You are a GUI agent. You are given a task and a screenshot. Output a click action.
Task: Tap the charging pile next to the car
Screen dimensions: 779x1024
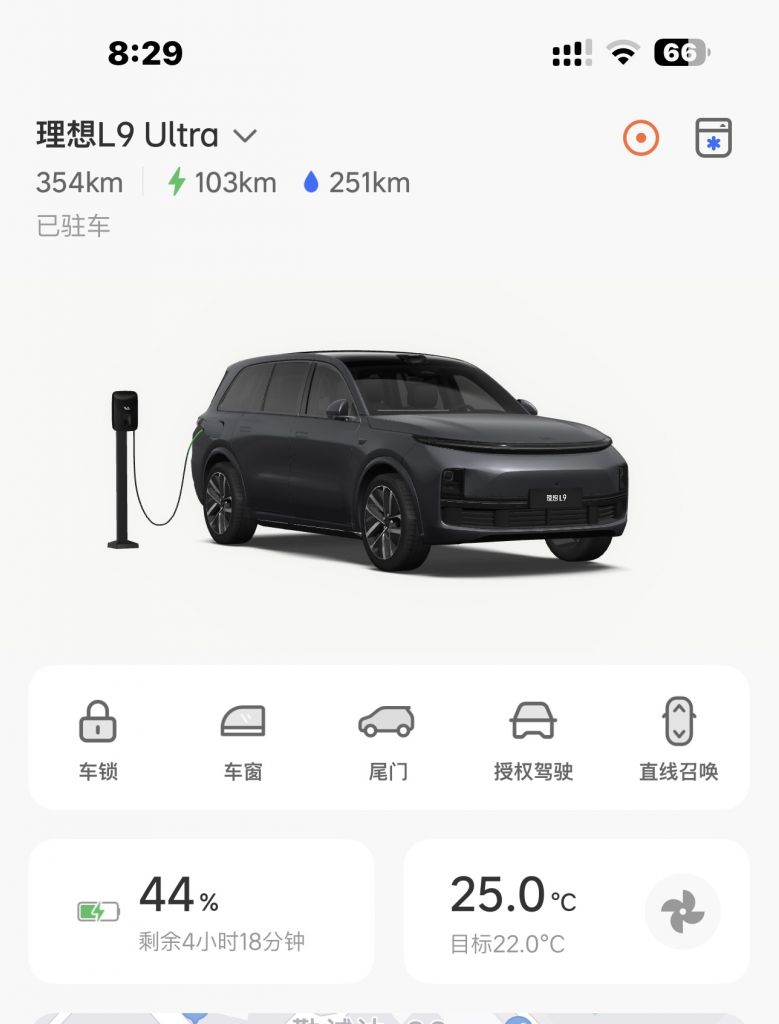coord(123,460)
